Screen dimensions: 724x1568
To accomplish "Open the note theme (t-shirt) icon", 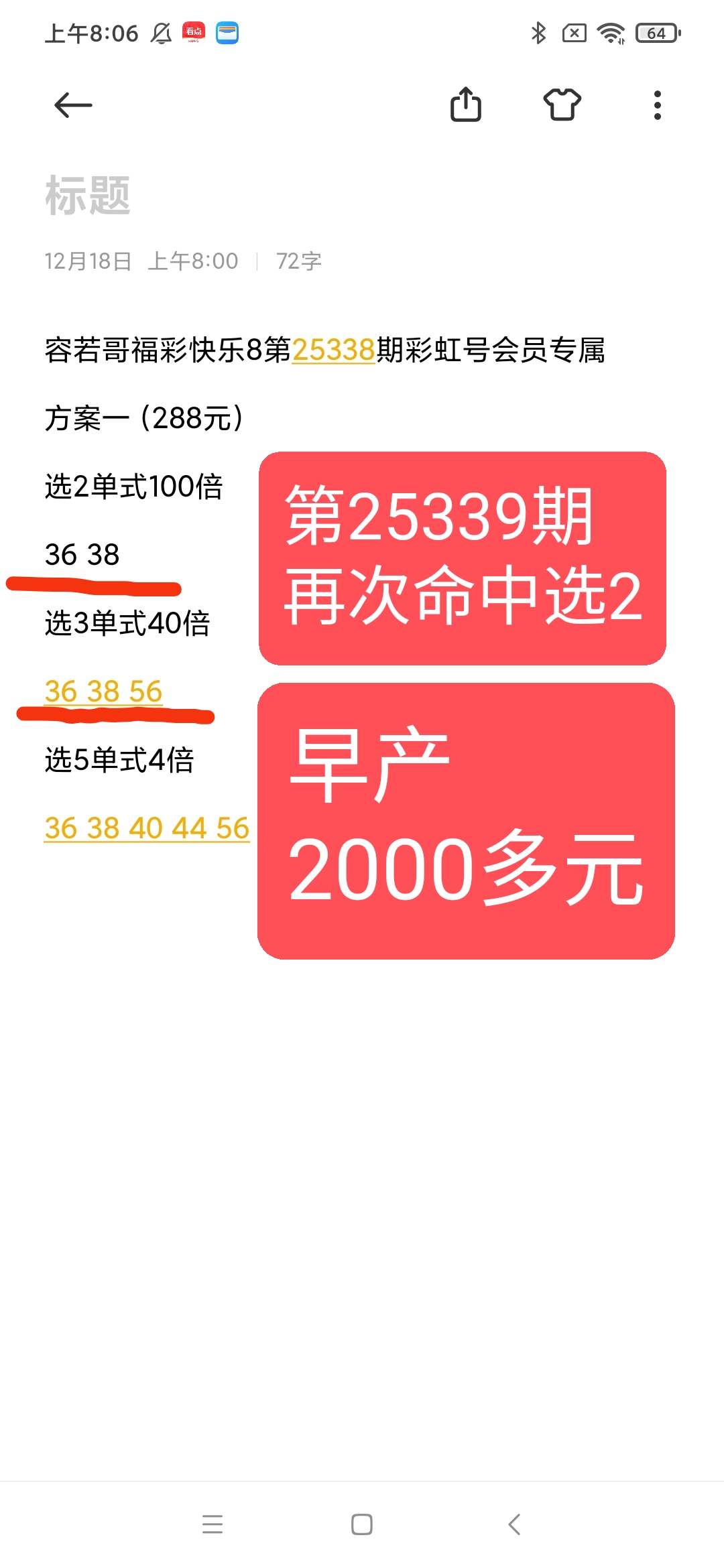I will click(563, 105).
